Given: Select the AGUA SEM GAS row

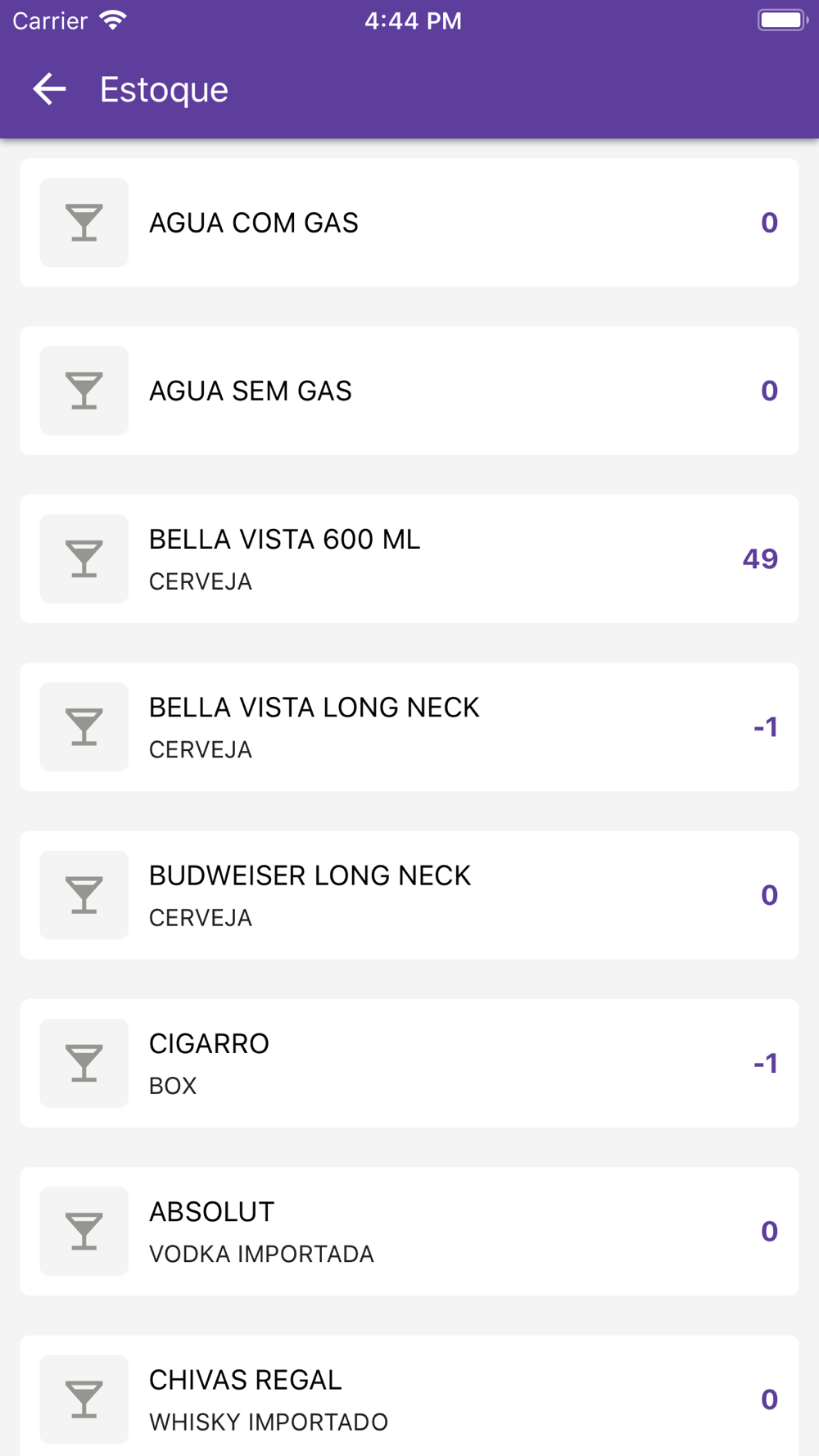Looking at the screenshot, I should tap(409, 391).
